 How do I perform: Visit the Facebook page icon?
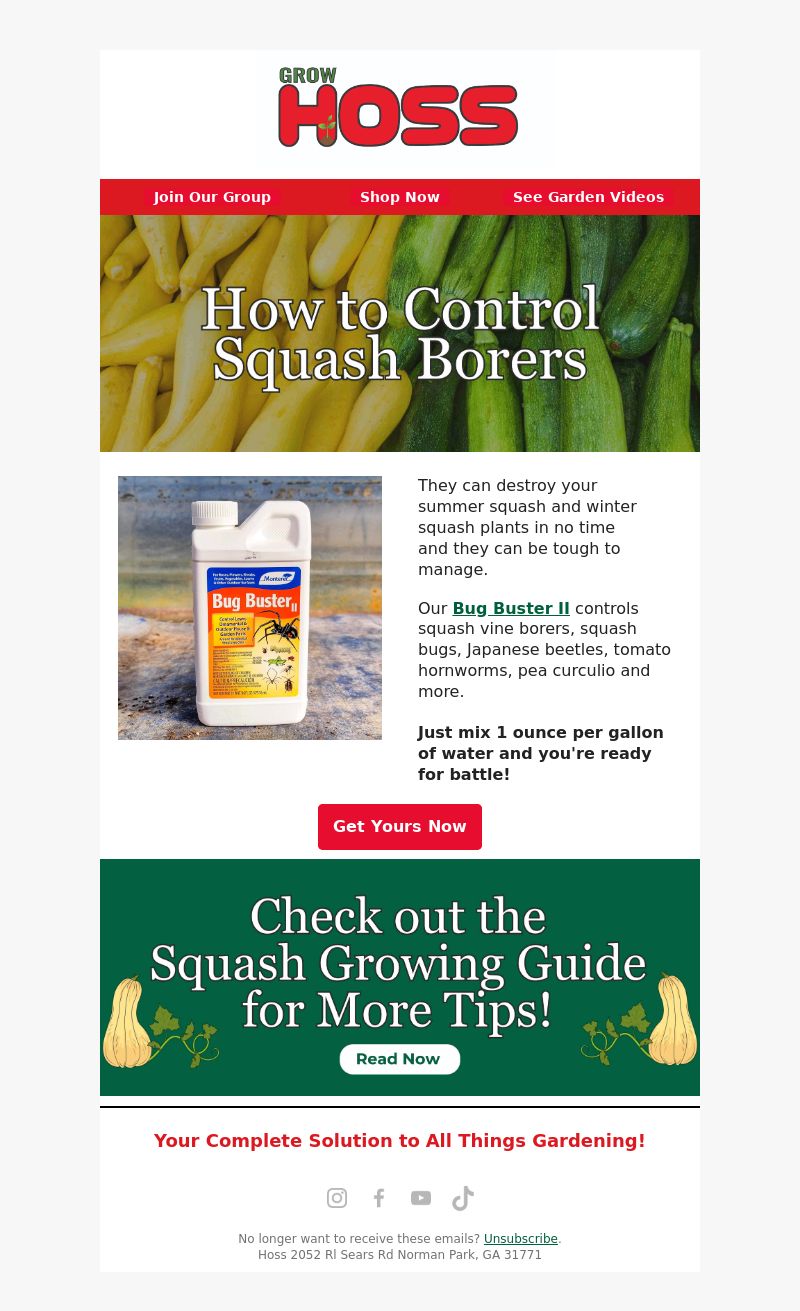[x=379, y=1198]
